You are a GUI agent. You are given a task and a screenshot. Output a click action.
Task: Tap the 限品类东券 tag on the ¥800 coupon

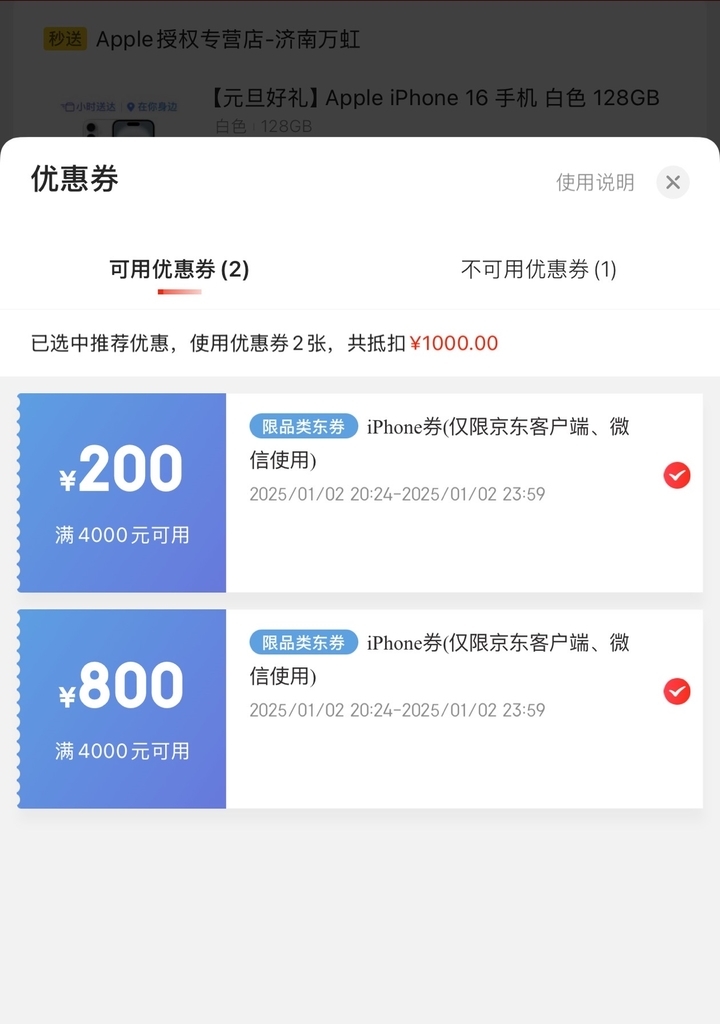coord(304,643)
